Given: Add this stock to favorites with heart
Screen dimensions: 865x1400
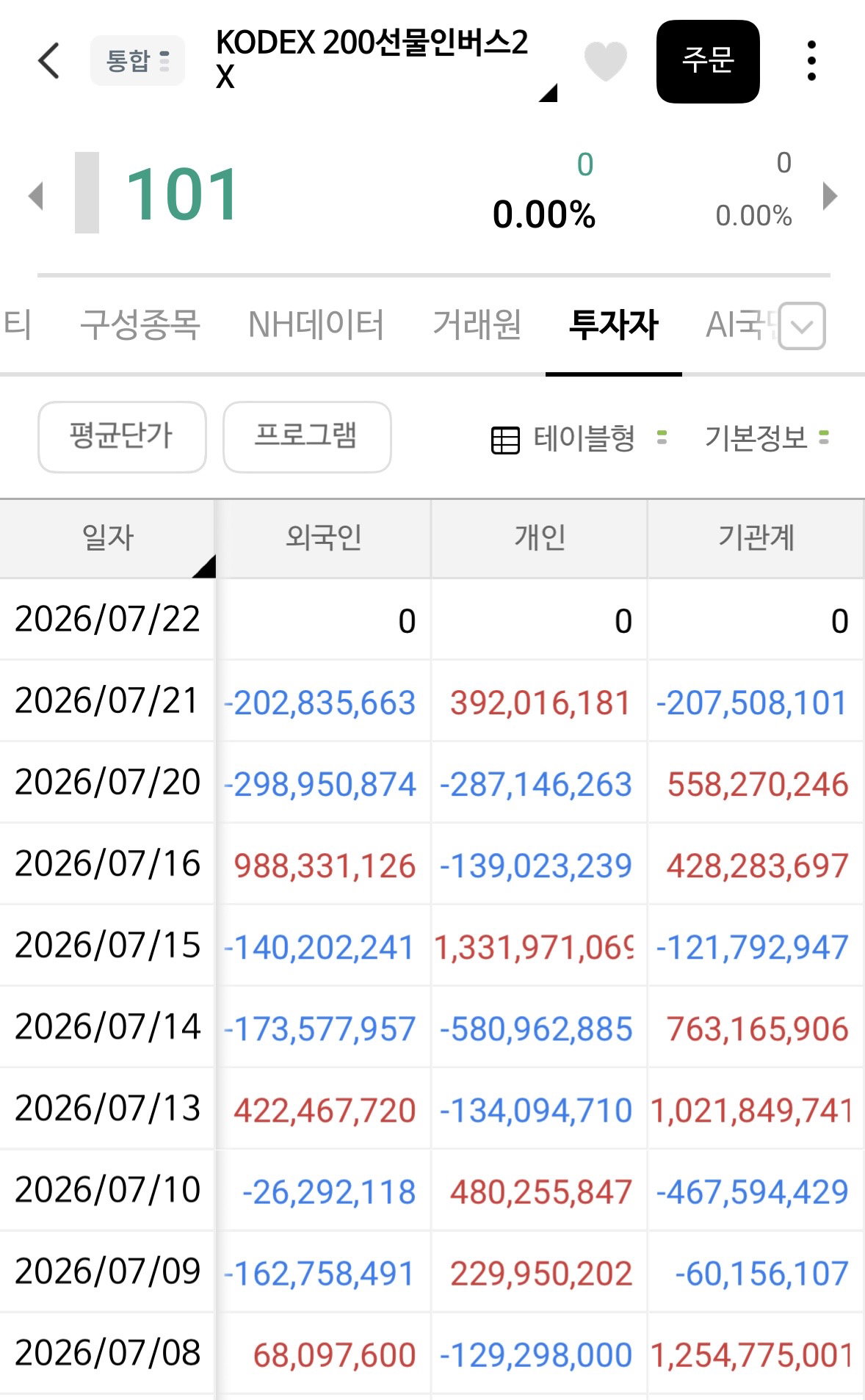Looking at the screenshot, I should [605, 61].
